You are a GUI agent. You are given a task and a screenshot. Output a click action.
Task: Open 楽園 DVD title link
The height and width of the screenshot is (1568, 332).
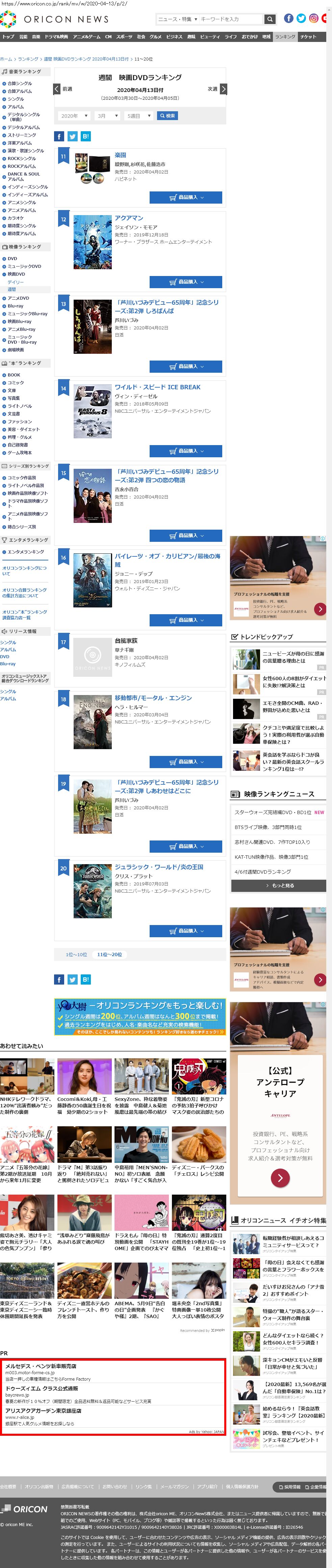pos(120,155)
